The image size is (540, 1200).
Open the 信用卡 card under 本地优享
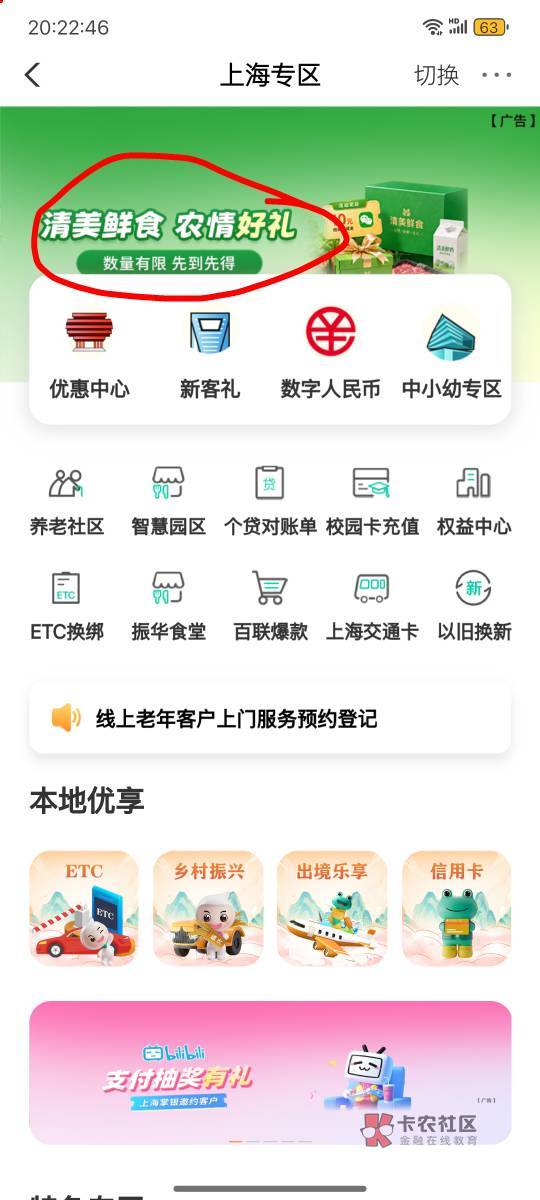(456, 908)
